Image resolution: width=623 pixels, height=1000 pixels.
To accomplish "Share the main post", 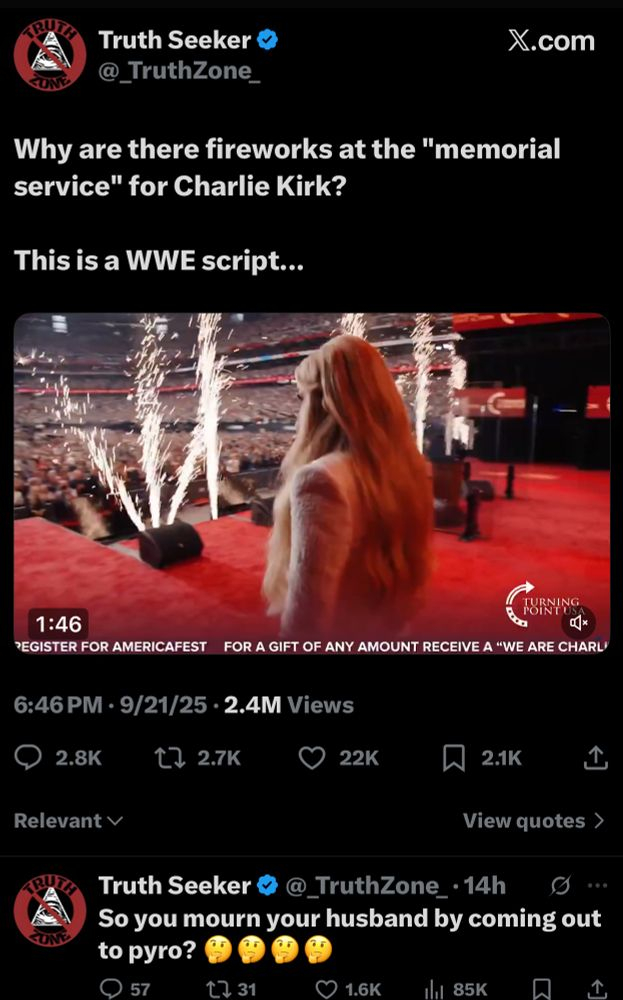I will [x=595, y=759].
